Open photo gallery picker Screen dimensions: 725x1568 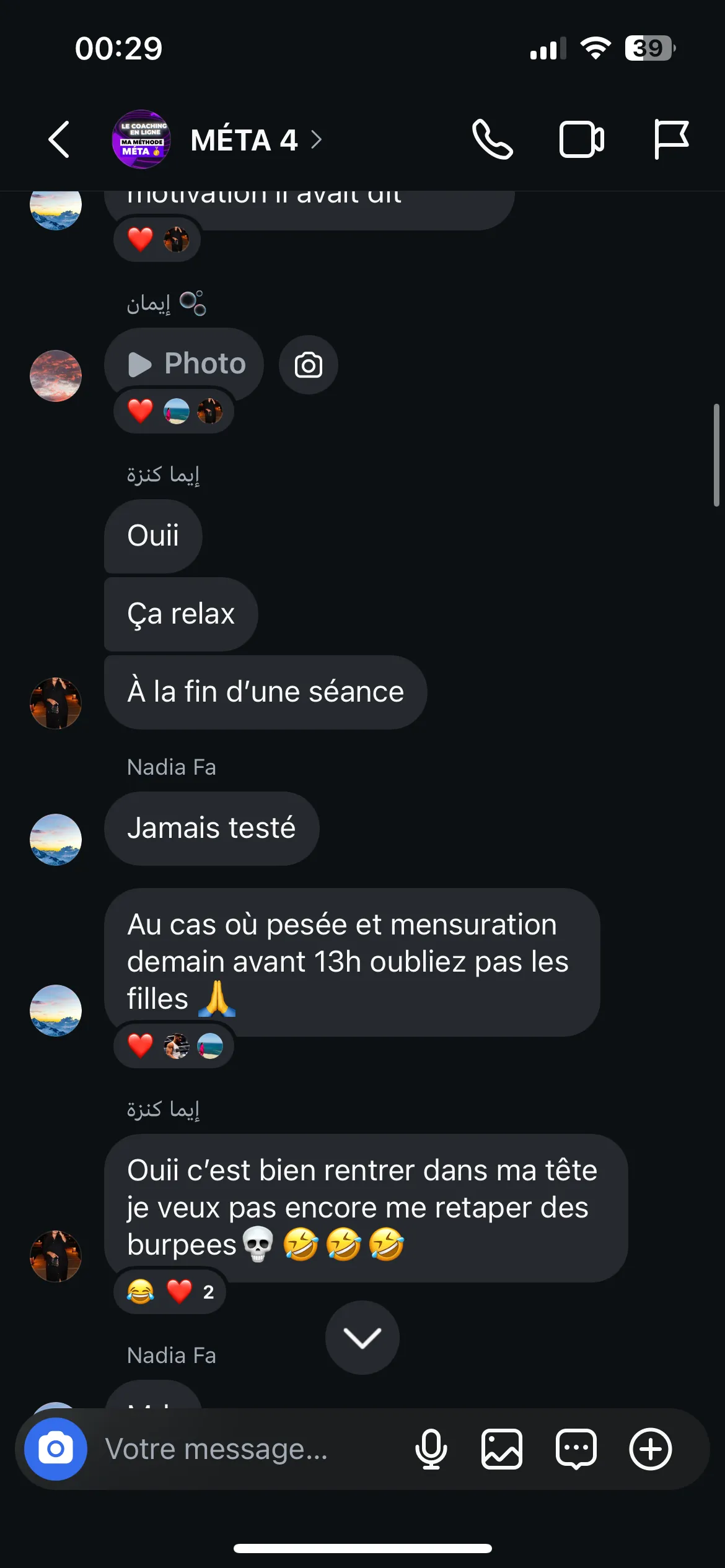502,1449
